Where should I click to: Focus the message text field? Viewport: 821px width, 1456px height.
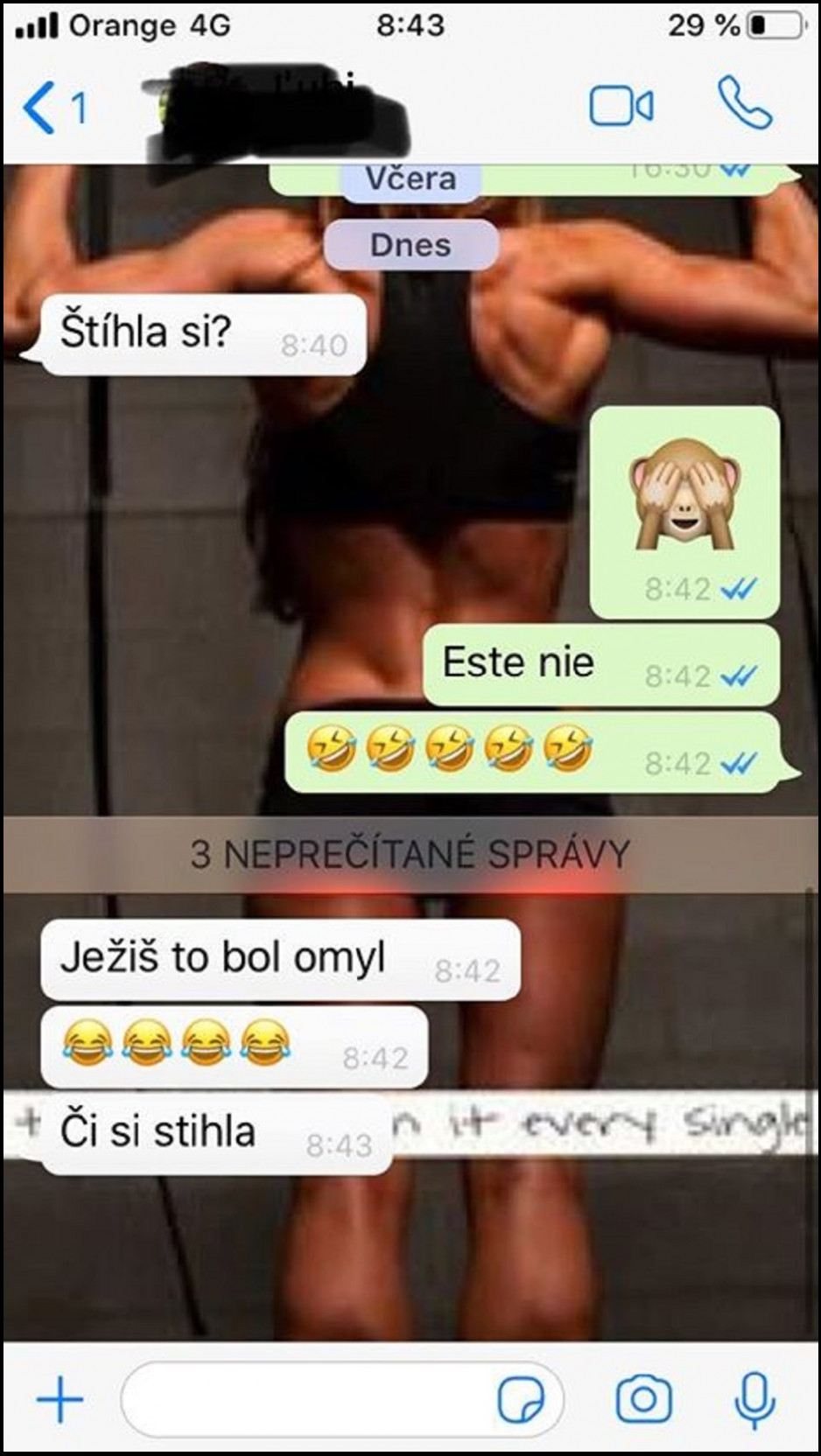[306, 1399]
